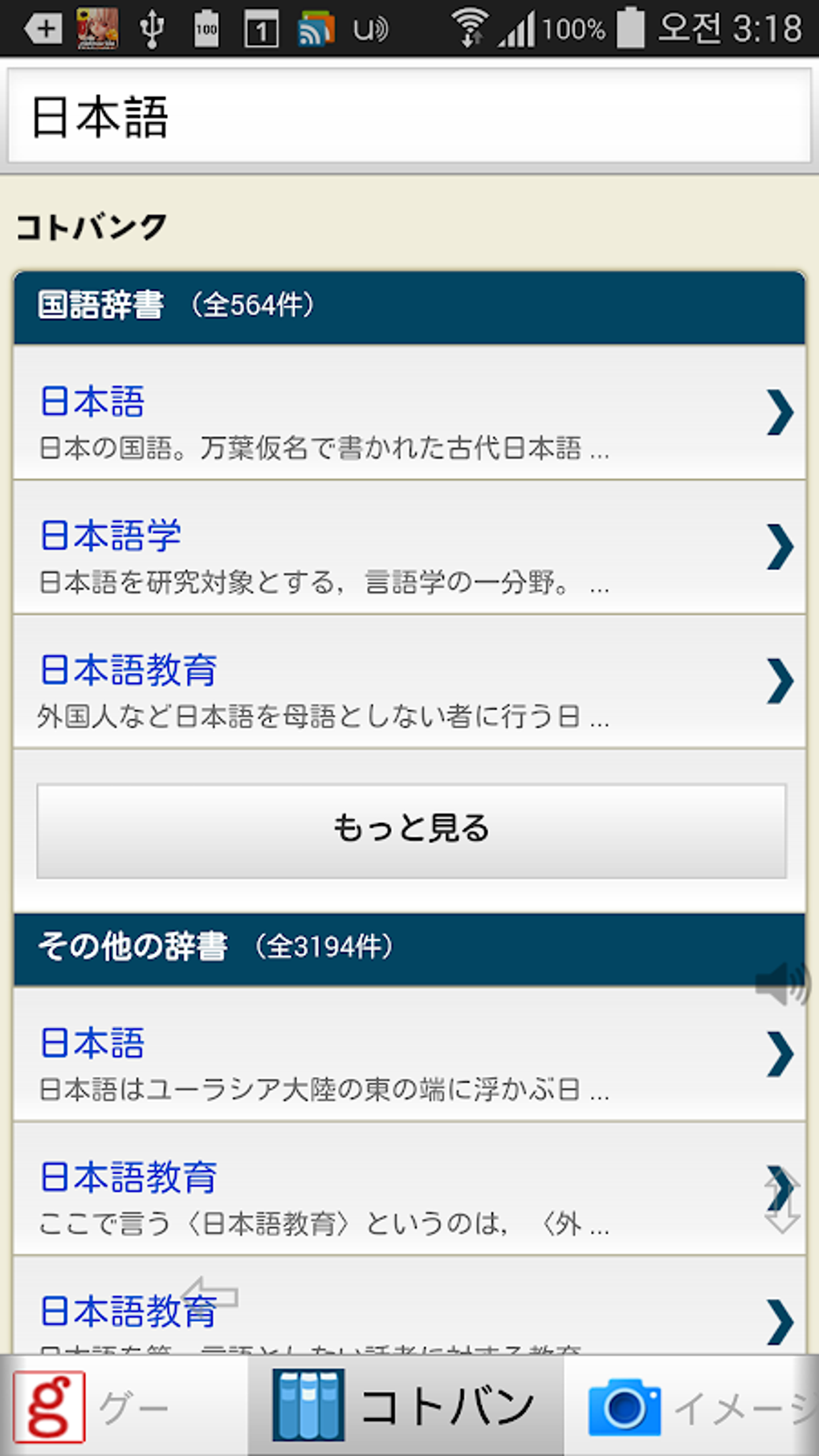Viewport: 819px width, 1456px height.
Task: Tap the speaker sound icon
Action: coord(782,984)
